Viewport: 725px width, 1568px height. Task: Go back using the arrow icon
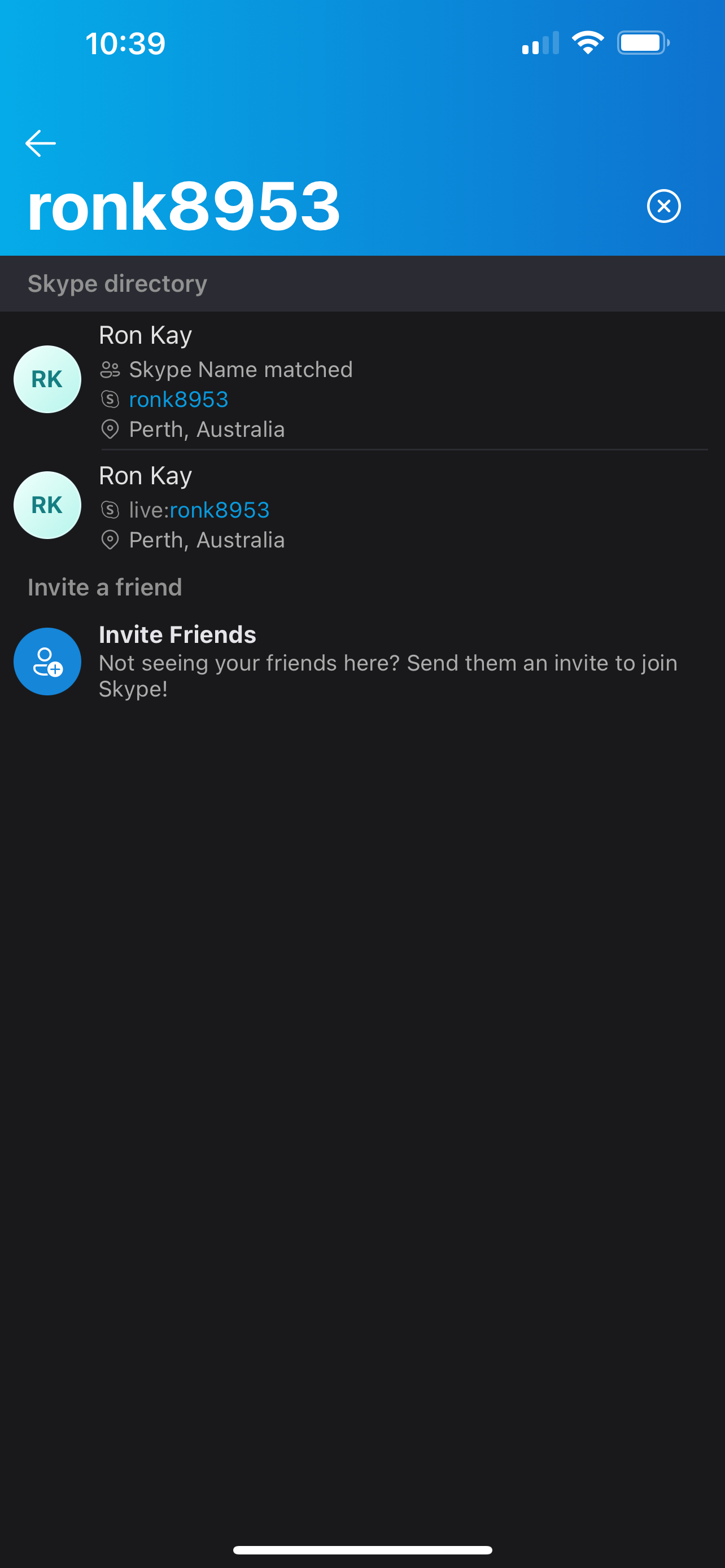40,144
